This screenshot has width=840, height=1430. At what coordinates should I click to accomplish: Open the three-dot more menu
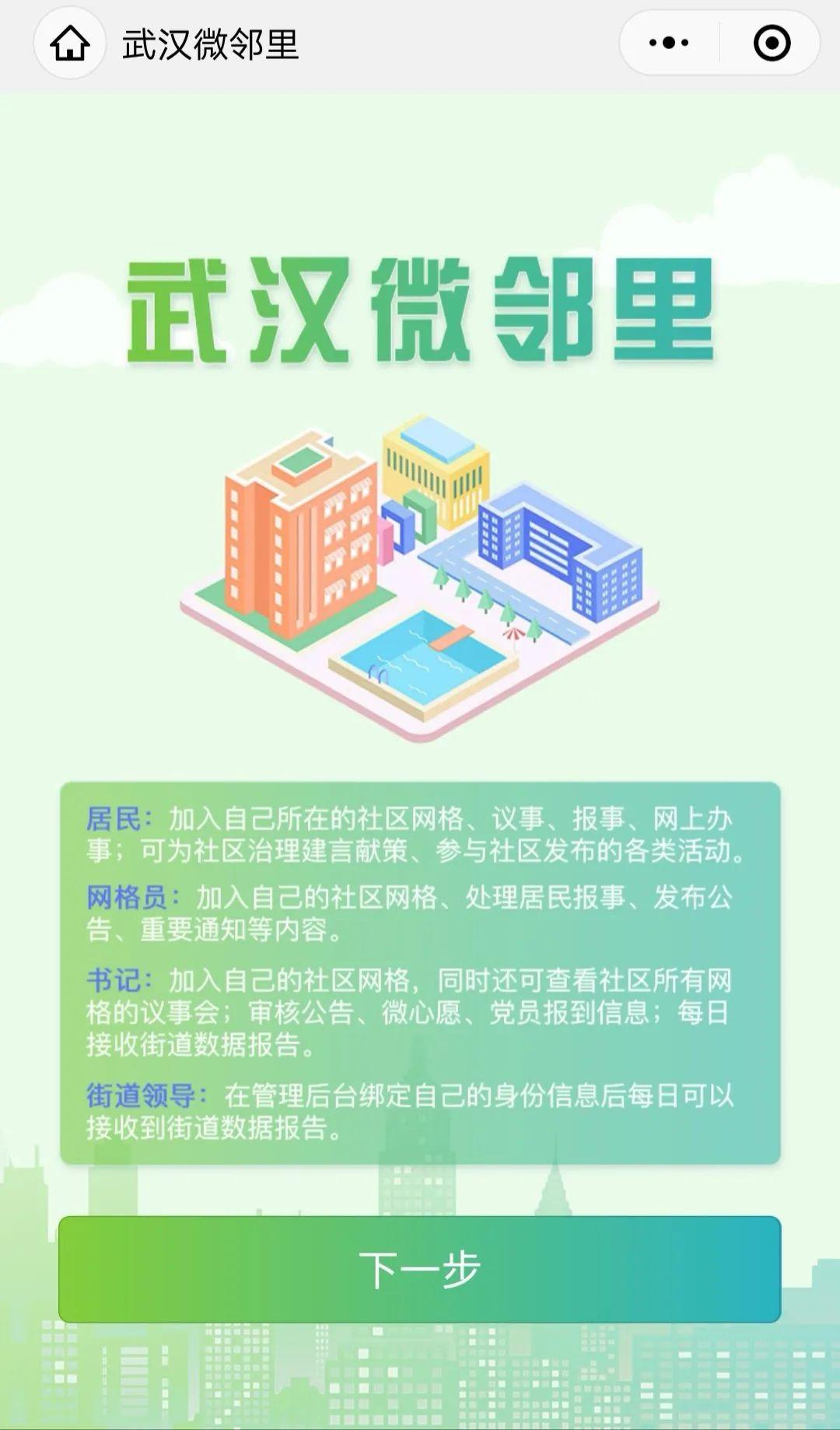[x=669, y=44]
